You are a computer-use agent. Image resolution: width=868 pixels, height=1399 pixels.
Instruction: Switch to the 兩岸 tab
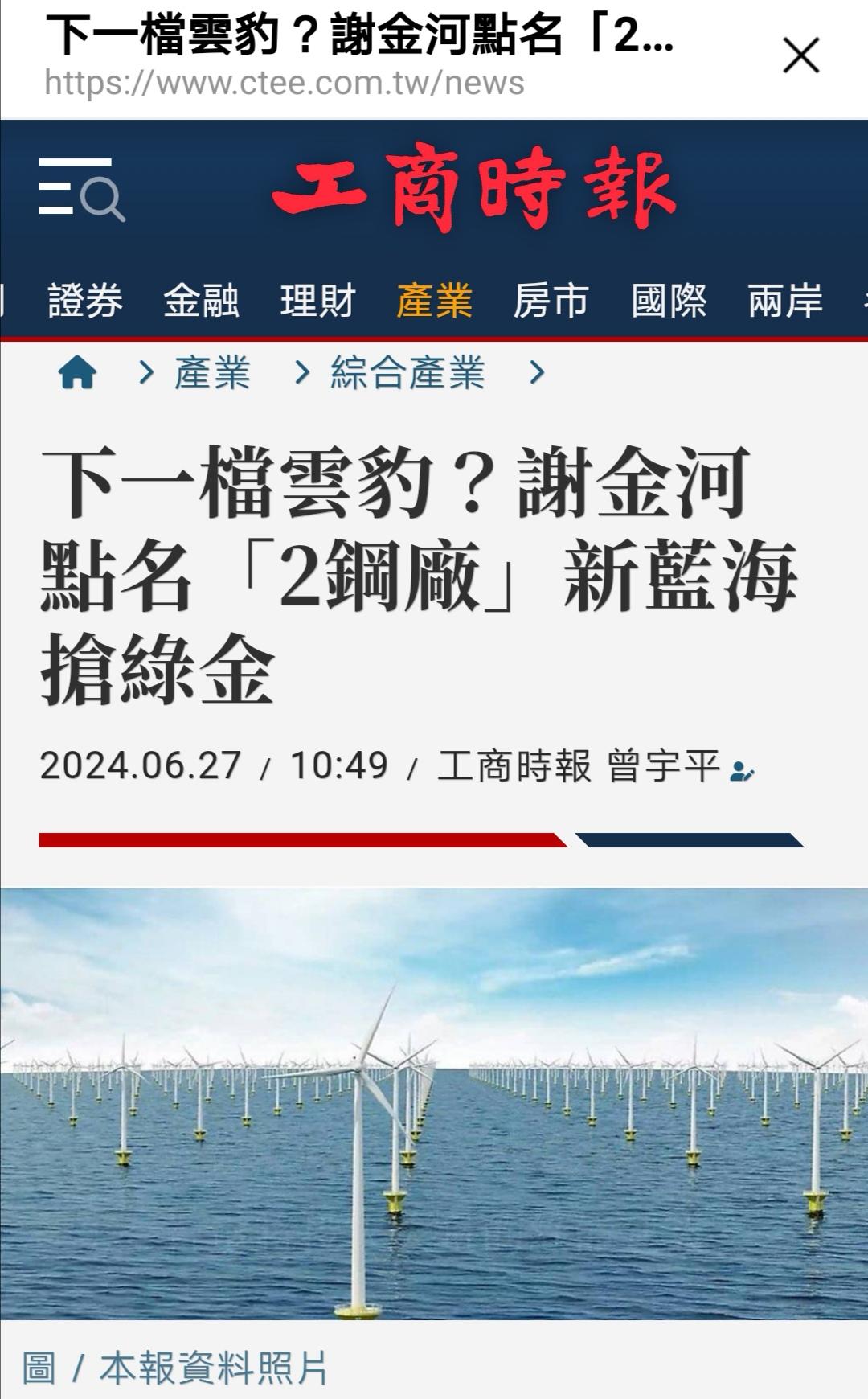pyautogui.click(x=784, y=302)
